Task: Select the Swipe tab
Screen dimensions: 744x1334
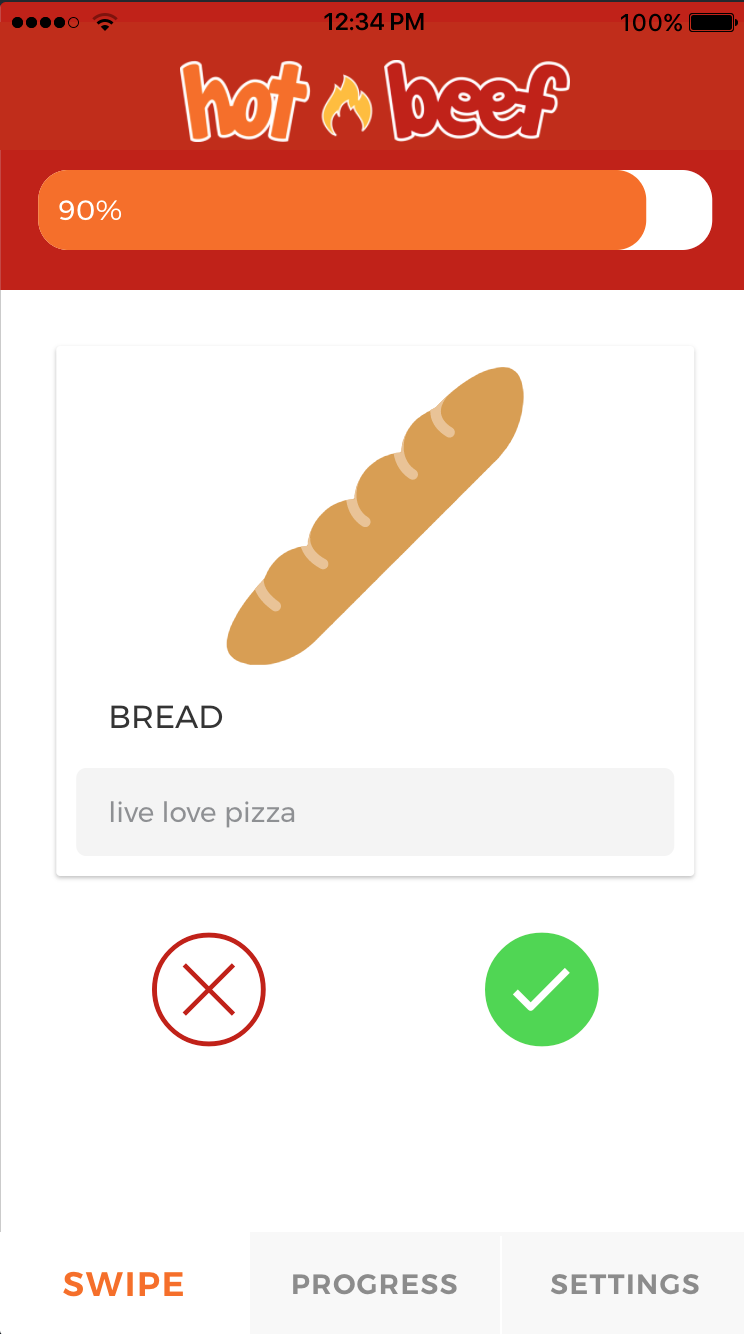Action: [124, 1284]
